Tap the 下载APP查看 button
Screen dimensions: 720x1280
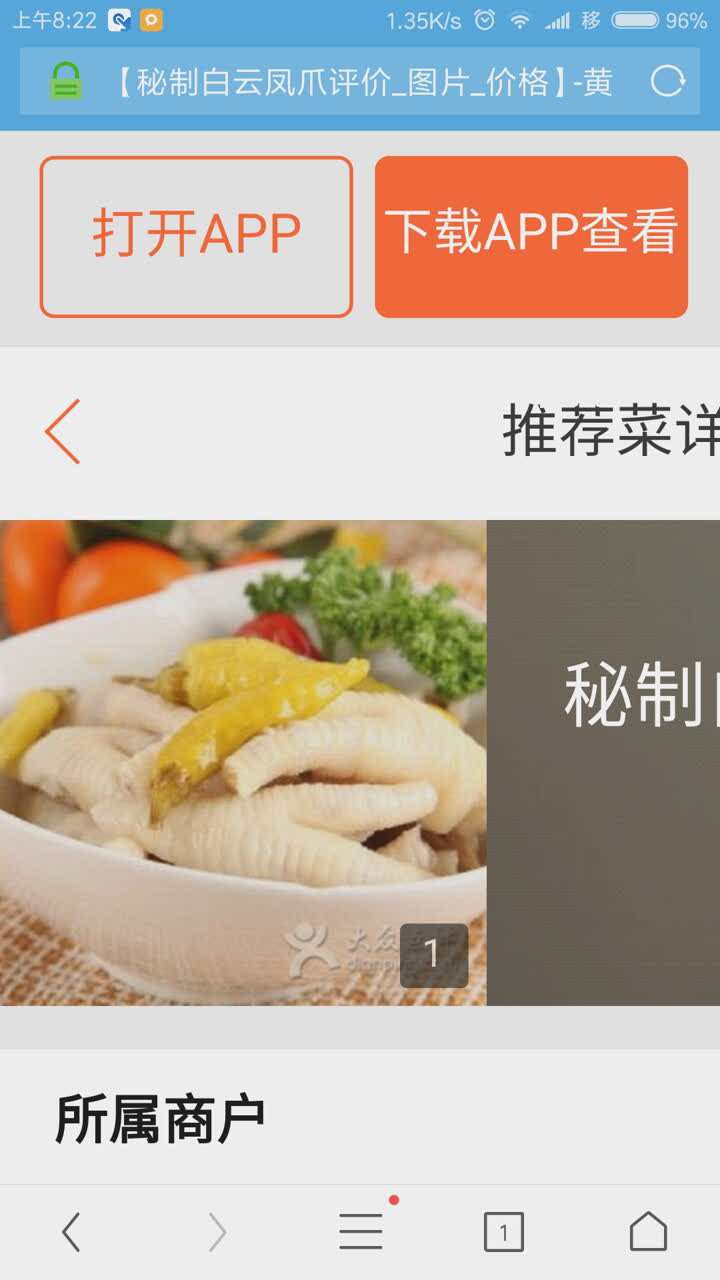[531, 236]
